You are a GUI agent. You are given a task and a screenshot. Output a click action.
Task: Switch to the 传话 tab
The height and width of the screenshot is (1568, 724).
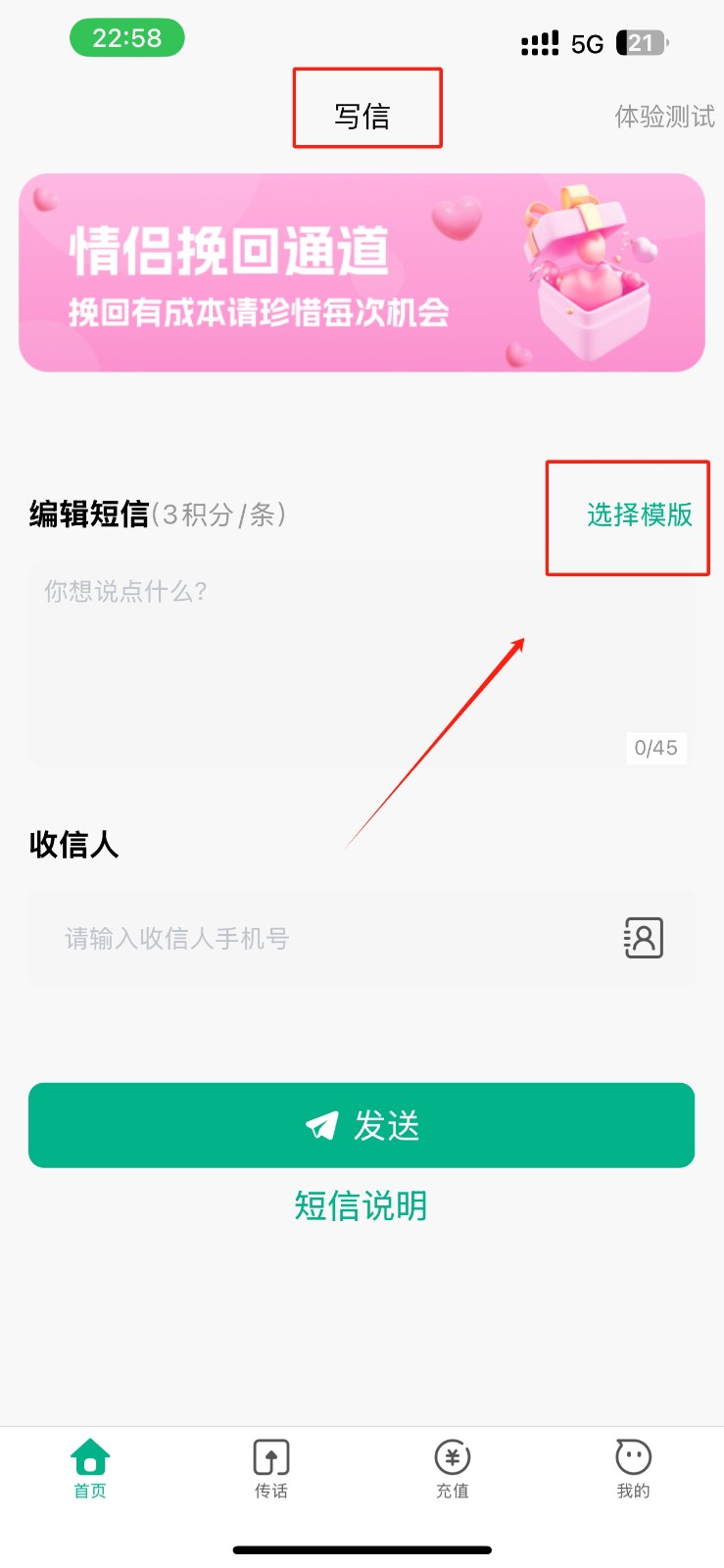(x=271, y=1468)
